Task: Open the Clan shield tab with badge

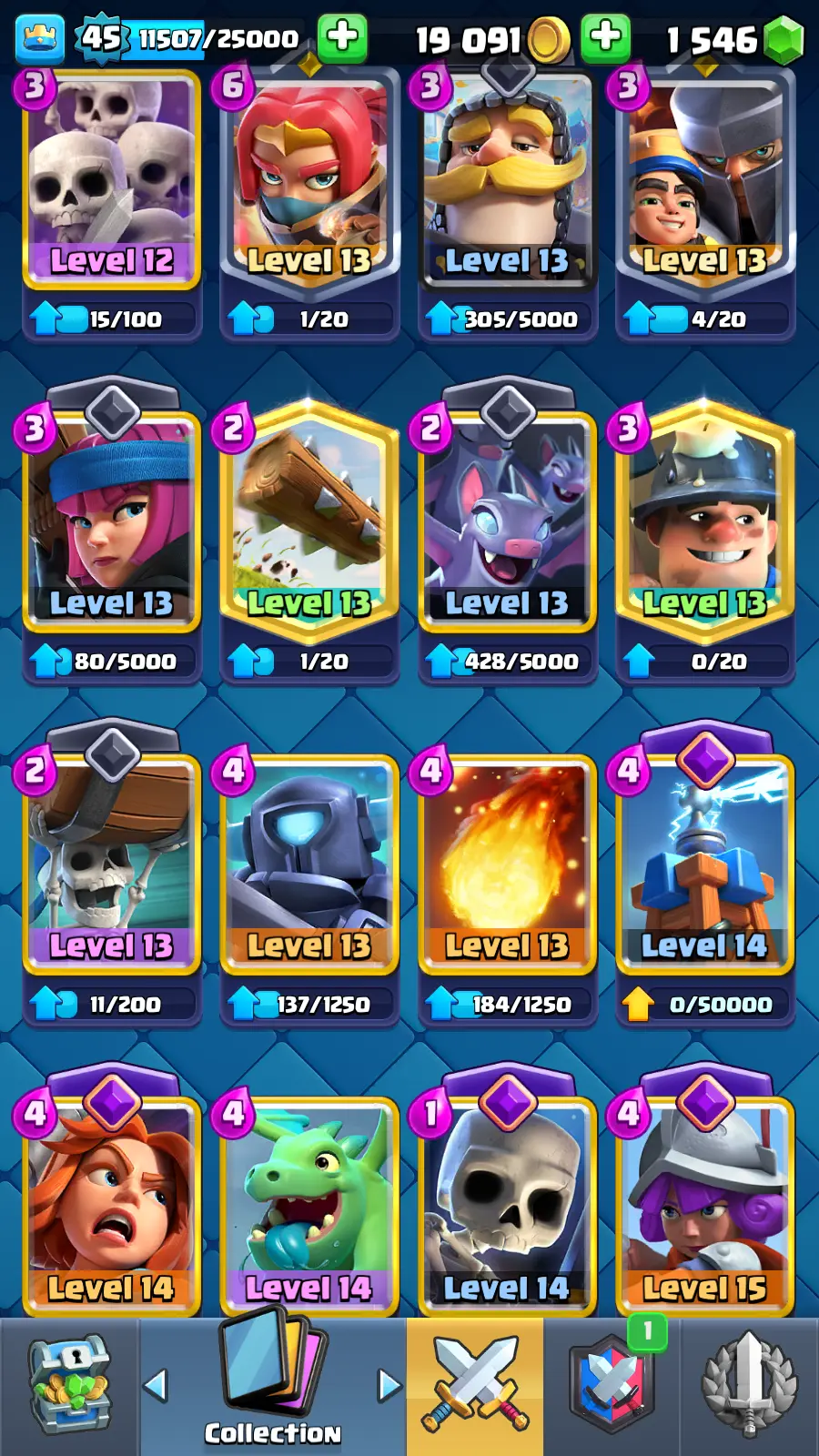Action: point(612,1385)
